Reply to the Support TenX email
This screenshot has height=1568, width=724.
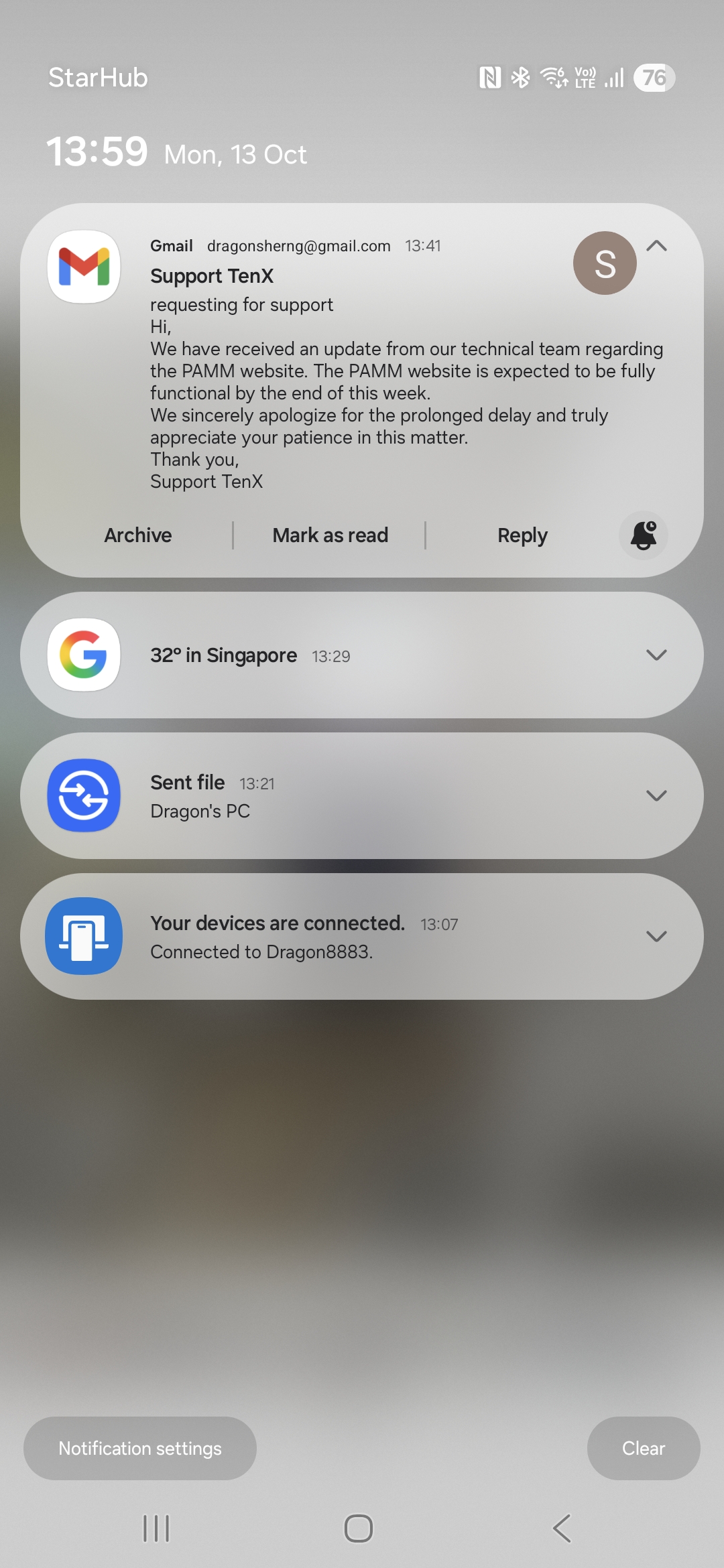tap(522, 535)
